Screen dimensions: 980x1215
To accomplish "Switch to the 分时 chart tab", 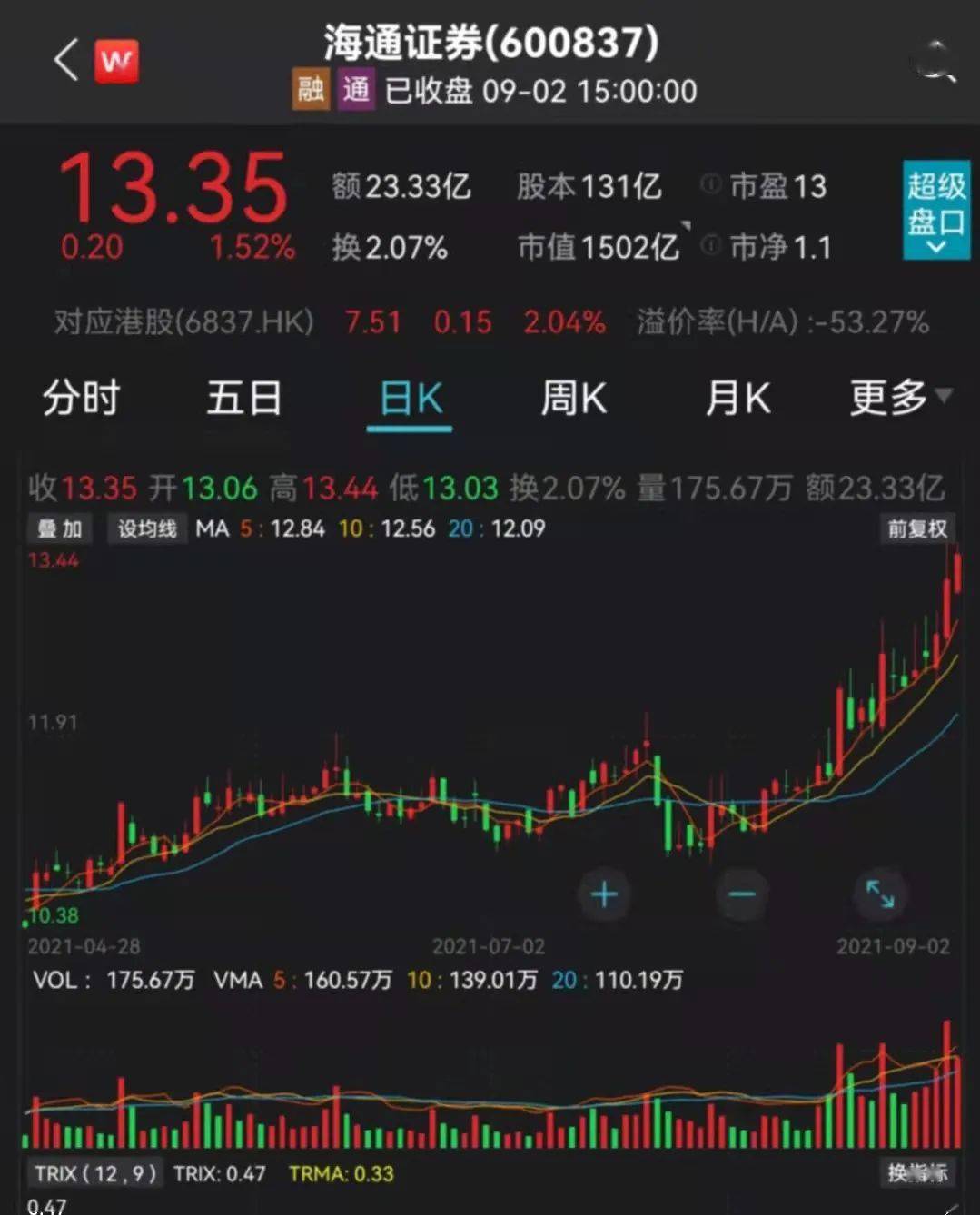I will [x=81, y=398].
